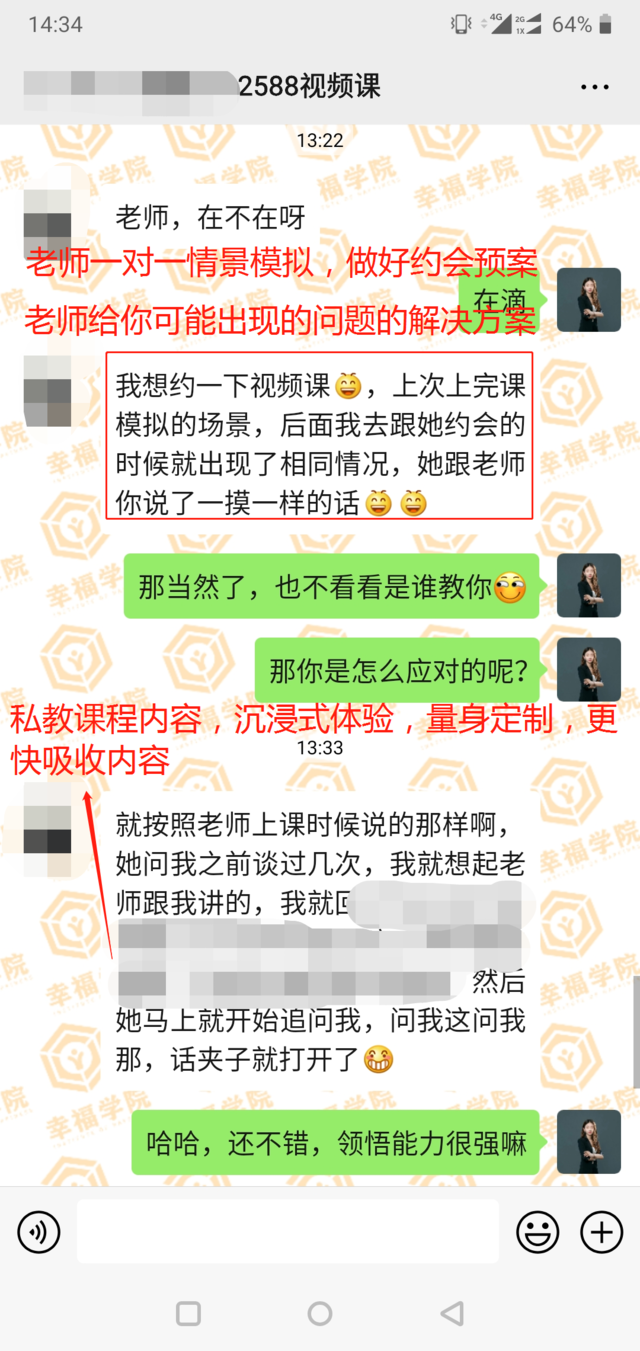This screenshot has height=1351, width=640.
Task: Focus the message text field
Action: [x=287, y=1232]
